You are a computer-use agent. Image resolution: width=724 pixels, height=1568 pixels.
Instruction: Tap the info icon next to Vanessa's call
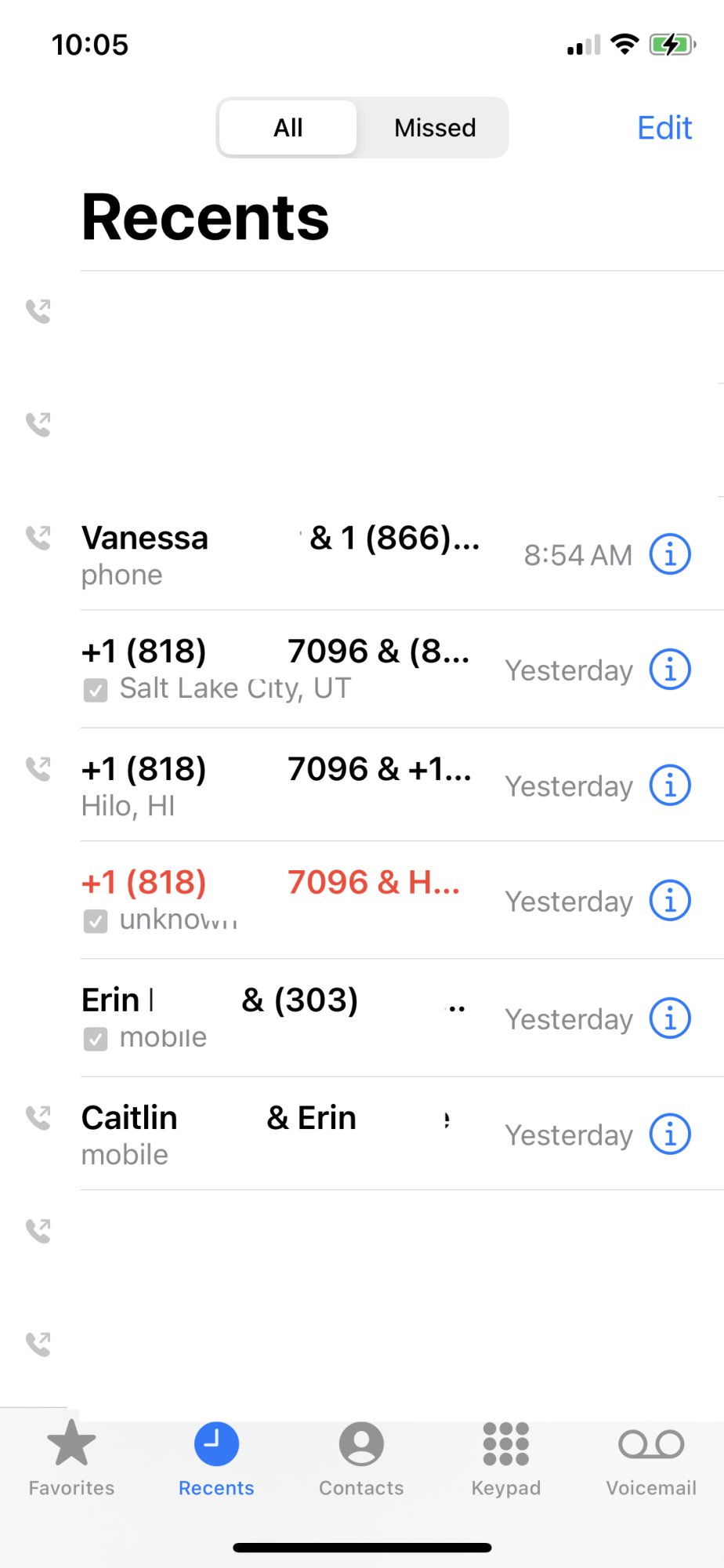[670, 553]
